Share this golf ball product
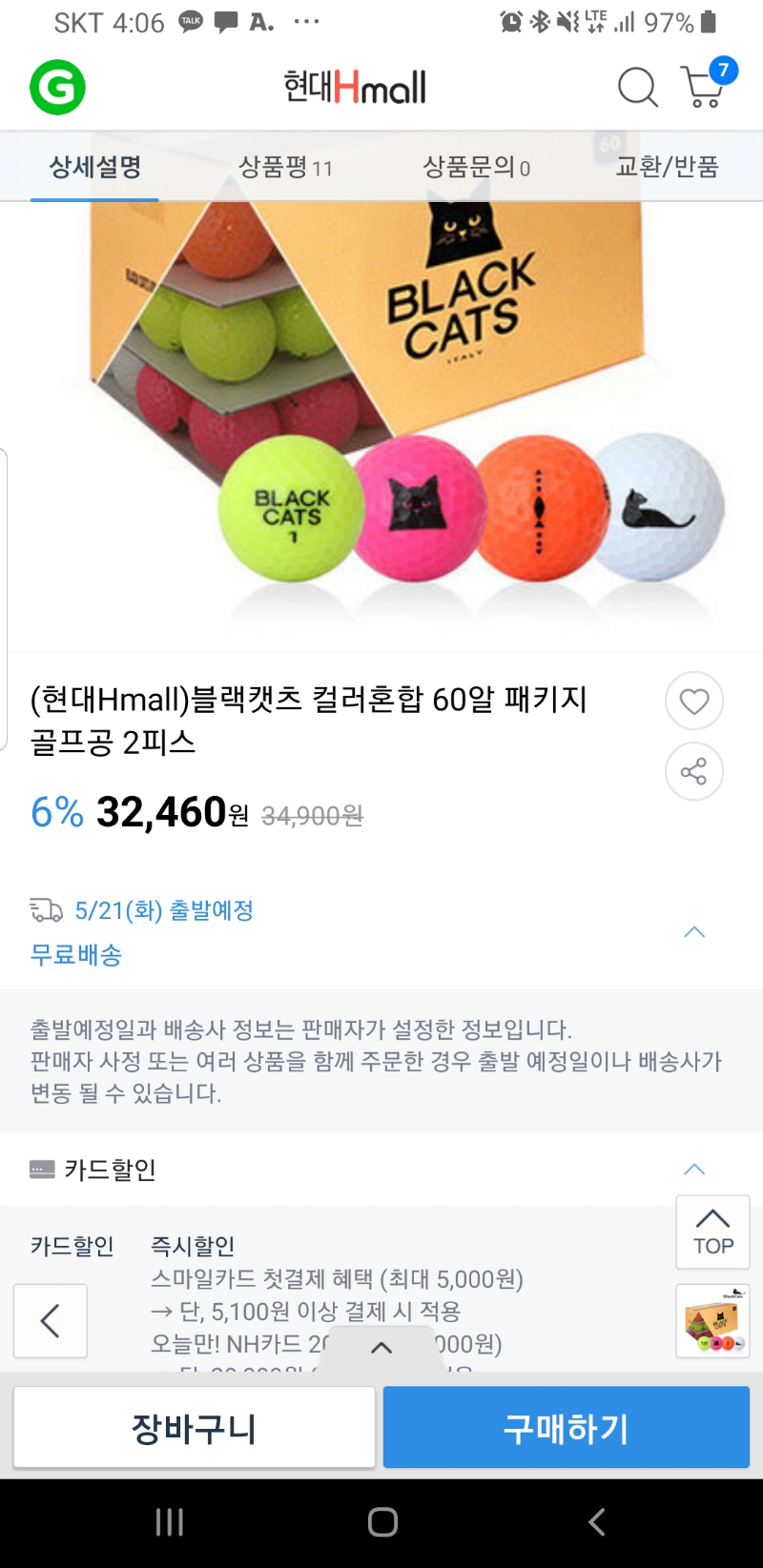763x1568 pixels. (x=693, y=771)
